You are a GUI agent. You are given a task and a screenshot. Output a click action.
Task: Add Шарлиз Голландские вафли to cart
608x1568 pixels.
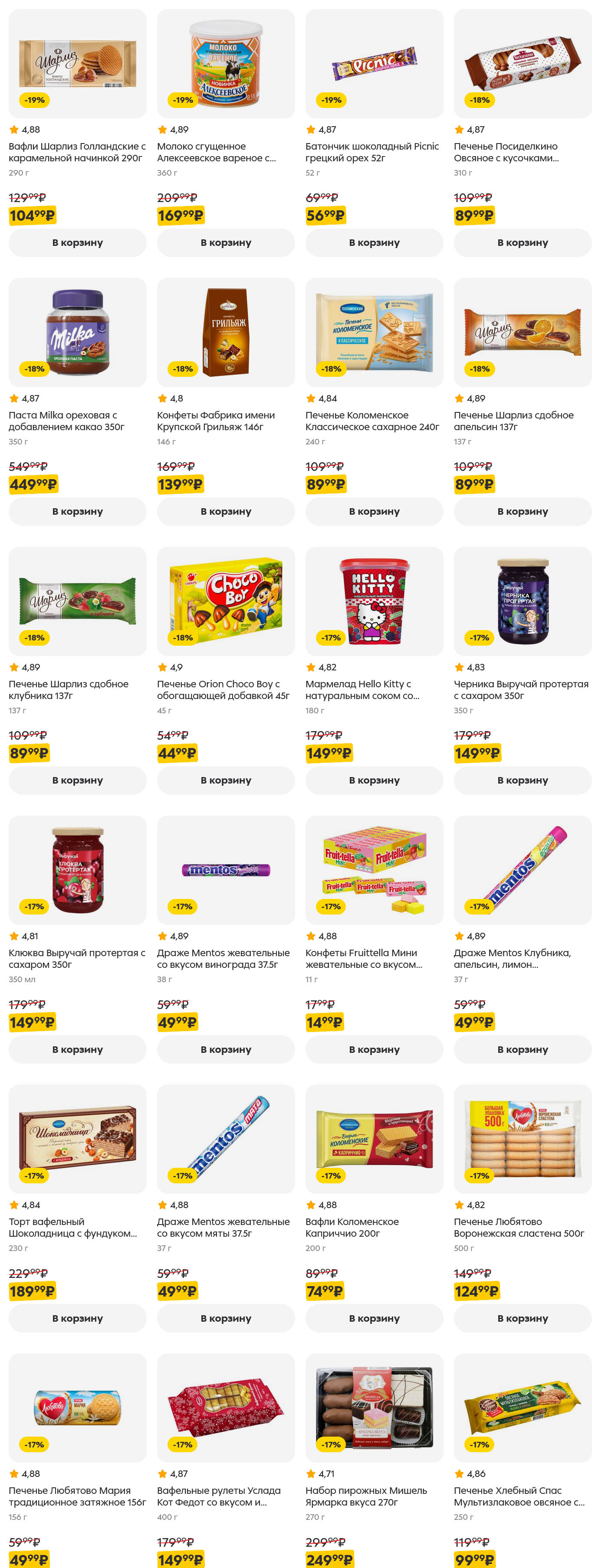pyautogui.click(x=77, y=242)
